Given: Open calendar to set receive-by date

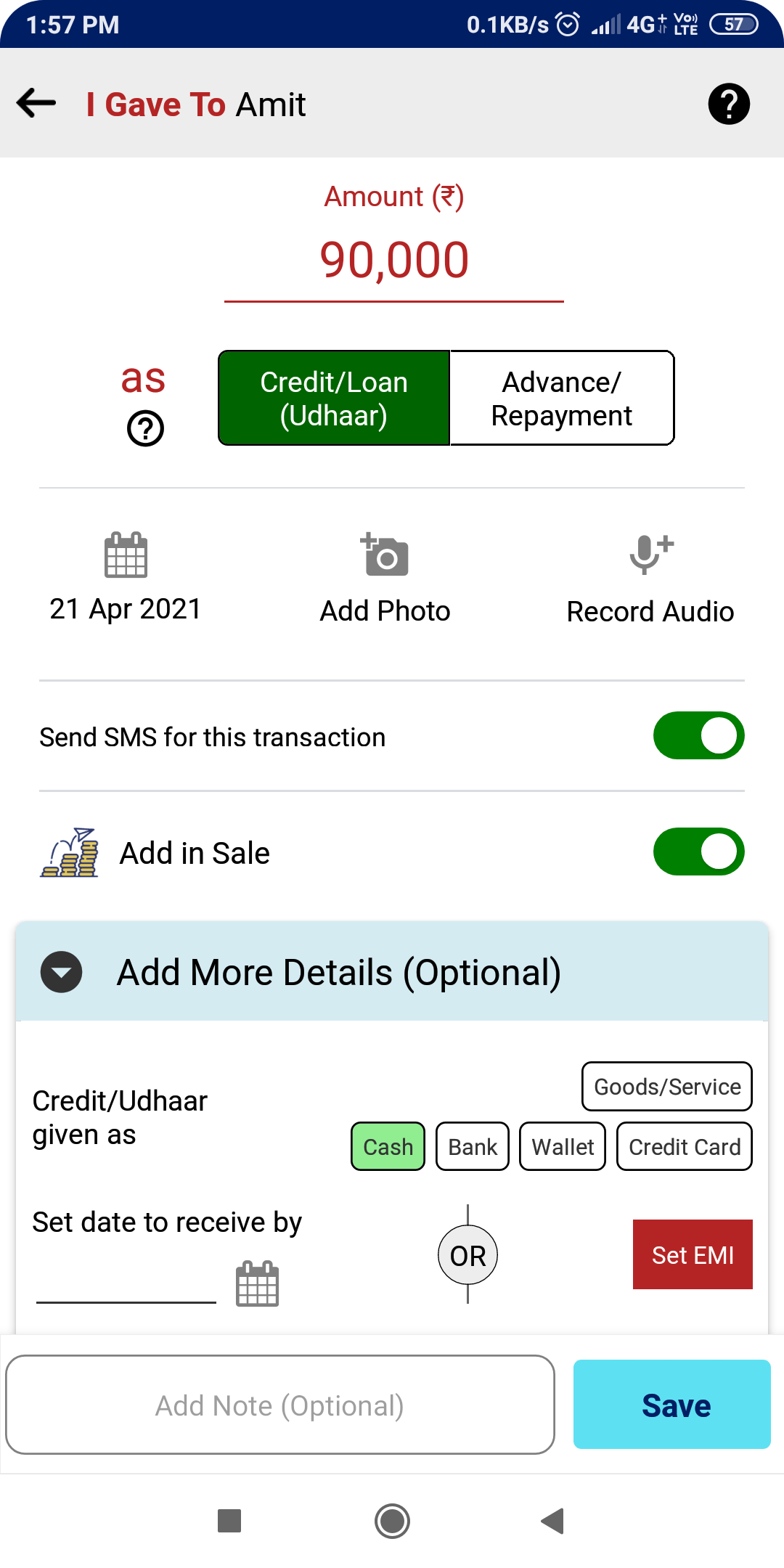Looking at the screenshot, I should pyautogui.click(x=258, y=1283).
